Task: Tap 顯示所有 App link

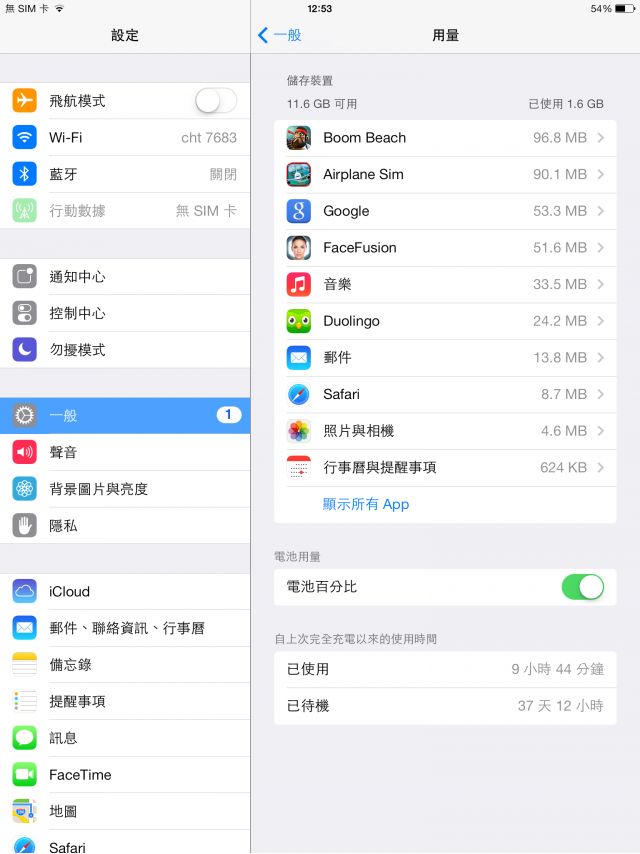Action: click(x=366, y=504)
